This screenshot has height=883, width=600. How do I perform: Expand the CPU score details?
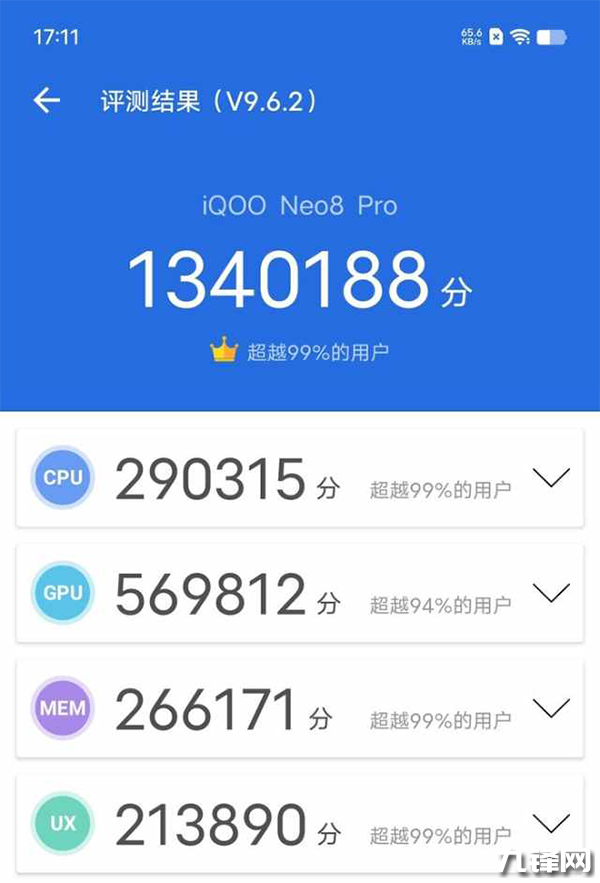coord(550,478)
